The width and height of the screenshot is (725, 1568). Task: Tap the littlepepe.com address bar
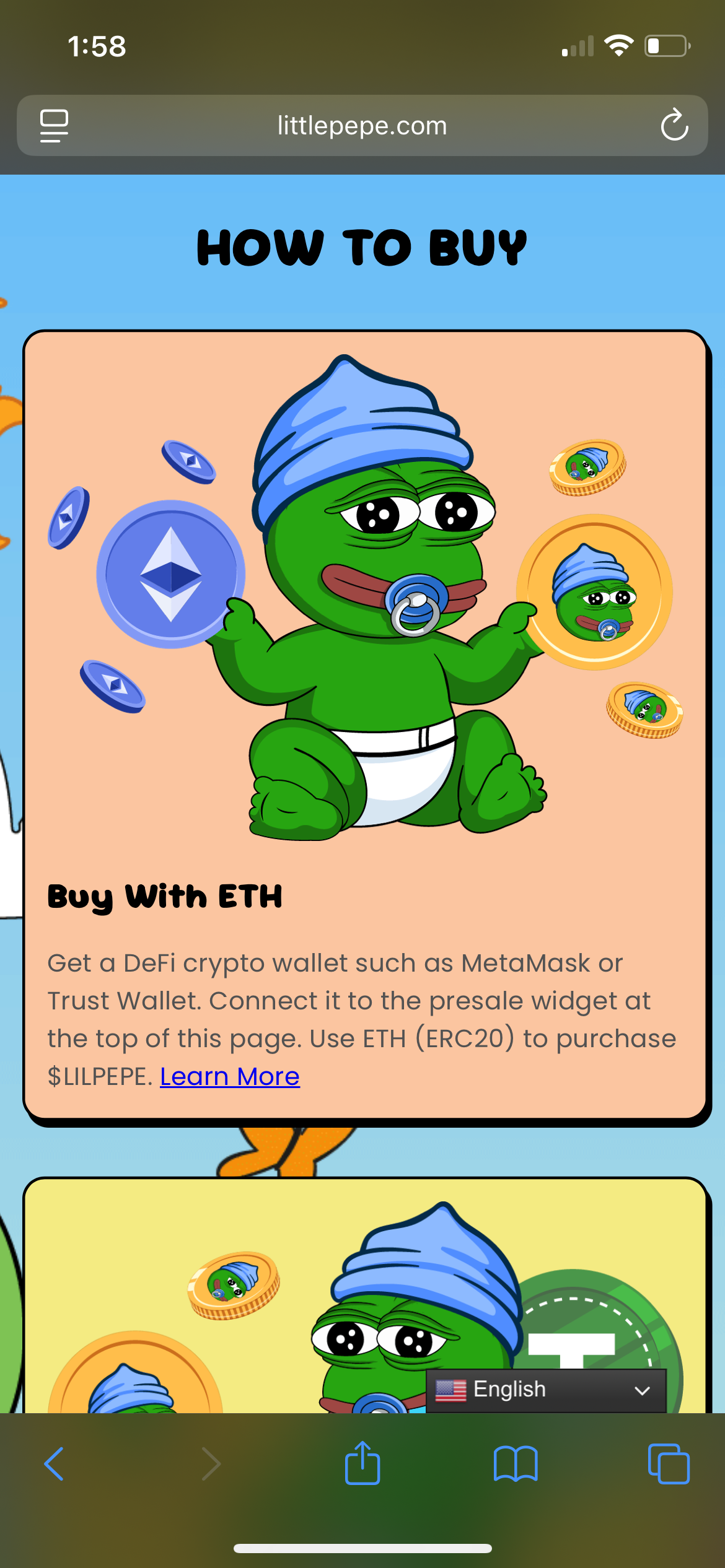pos(362,126)
